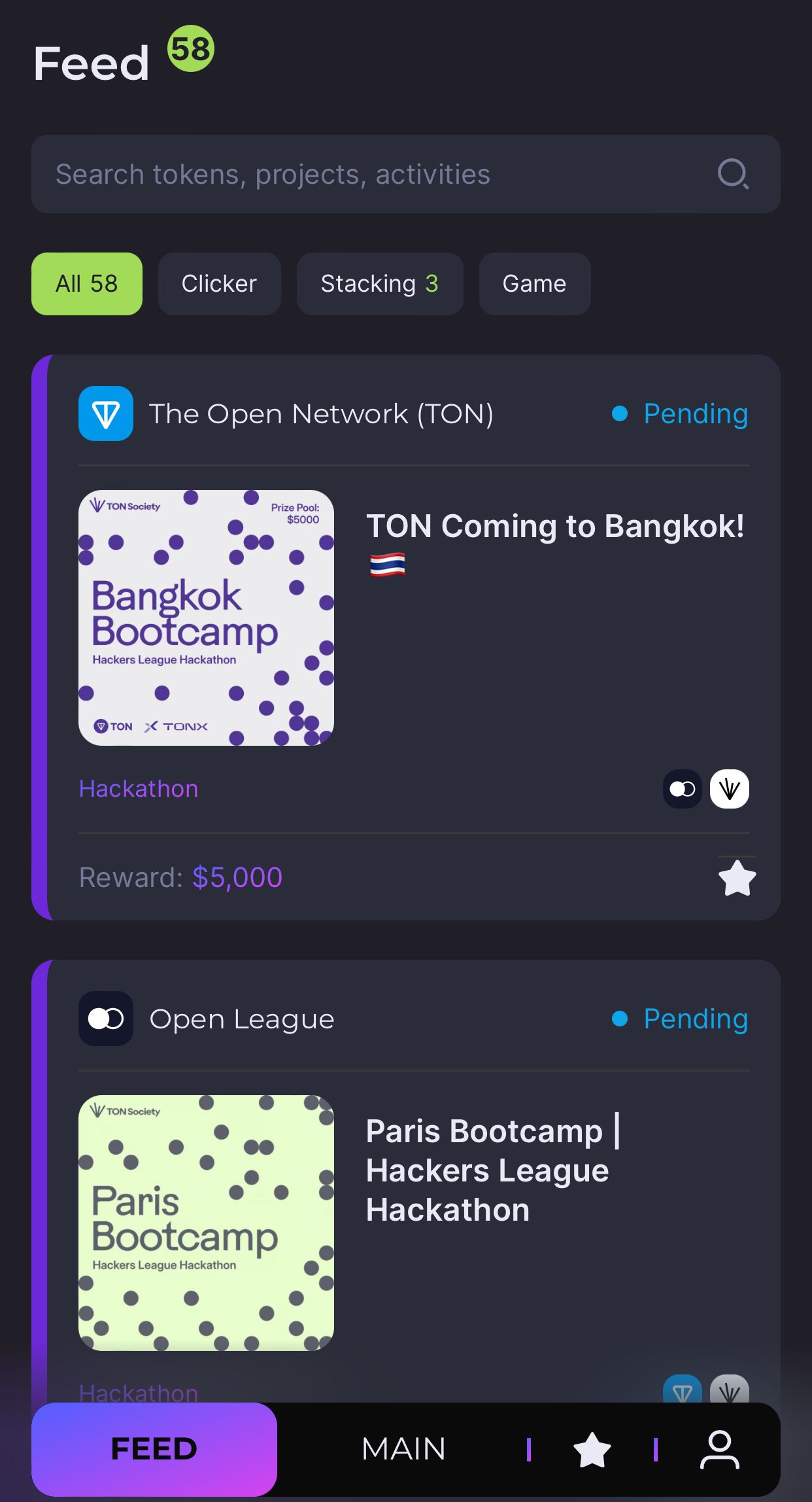The height and width of the screenshot is (1502, 812).
Task: Click the Pending status on the TON card
Action: (x=695, y=413)
